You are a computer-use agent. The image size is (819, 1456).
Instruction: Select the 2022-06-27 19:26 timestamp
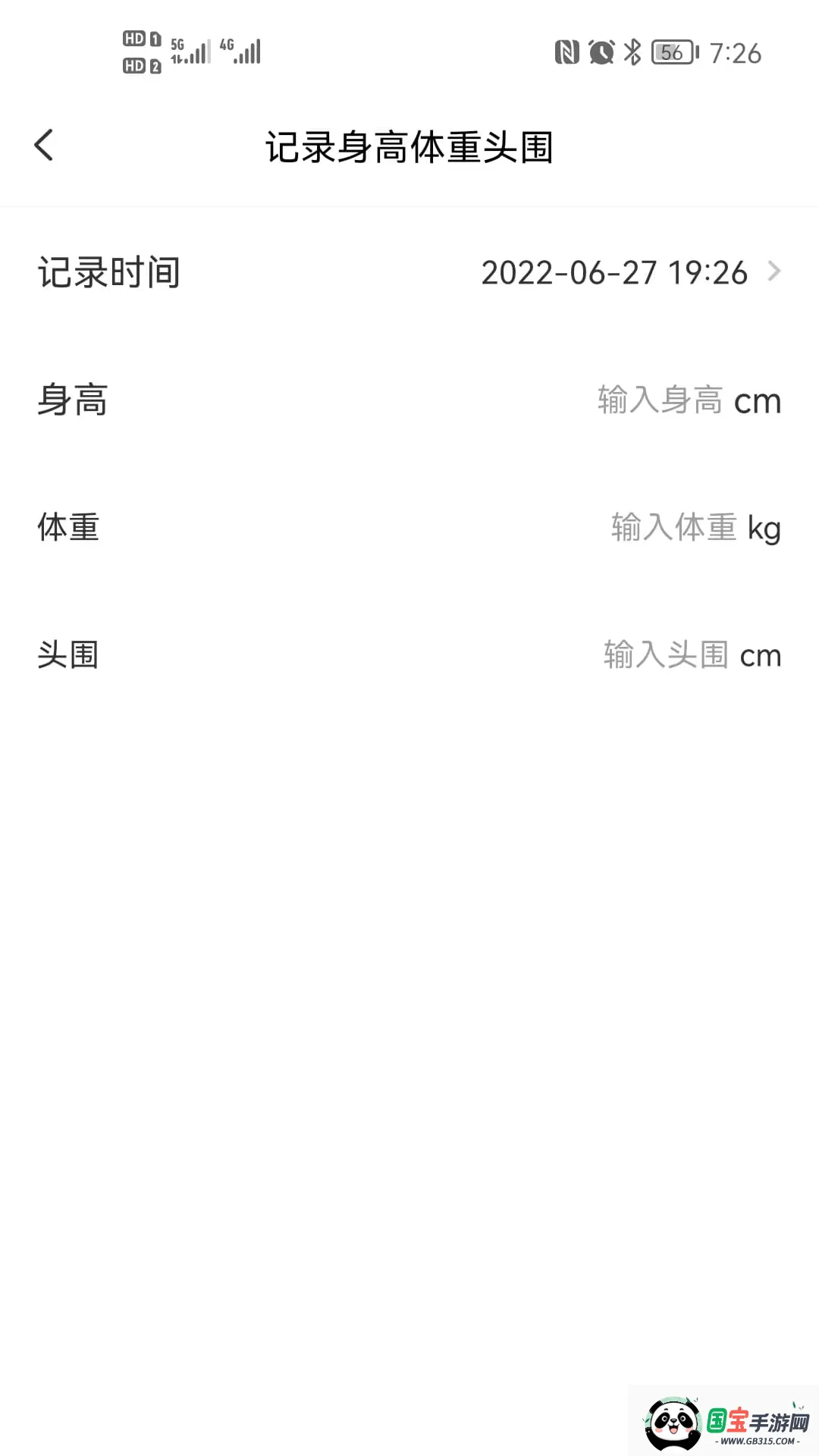coord(614,273)
